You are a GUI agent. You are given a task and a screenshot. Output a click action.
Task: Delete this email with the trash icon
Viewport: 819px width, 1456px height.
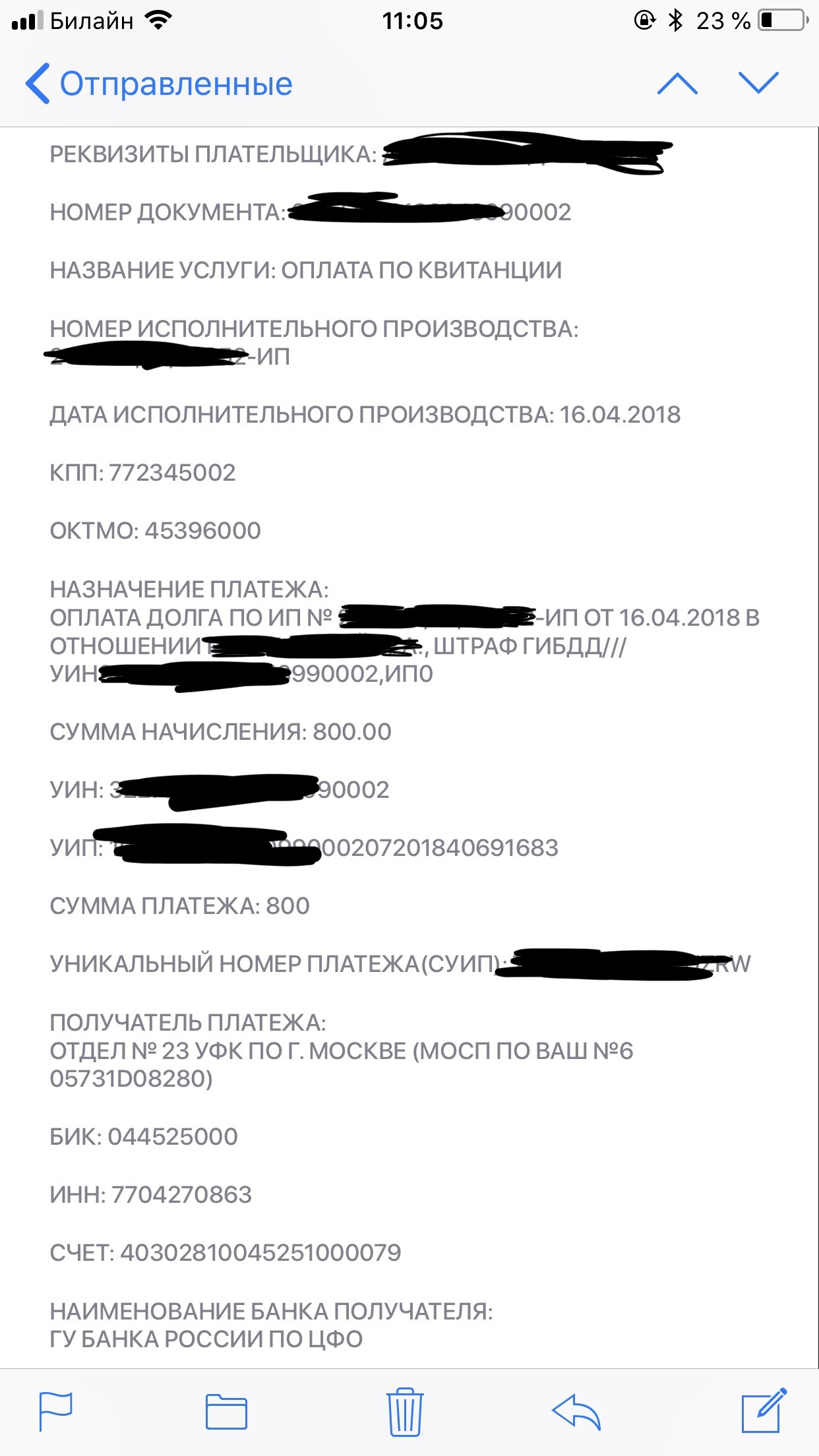(404, 1411)
